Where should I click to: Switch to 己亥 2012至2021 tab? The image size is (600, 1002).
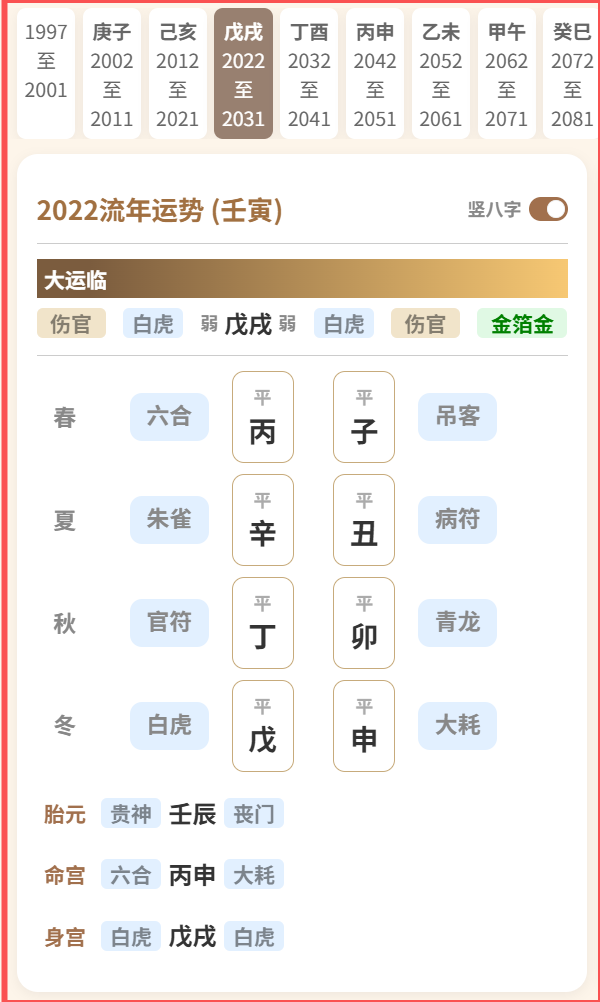178,74
